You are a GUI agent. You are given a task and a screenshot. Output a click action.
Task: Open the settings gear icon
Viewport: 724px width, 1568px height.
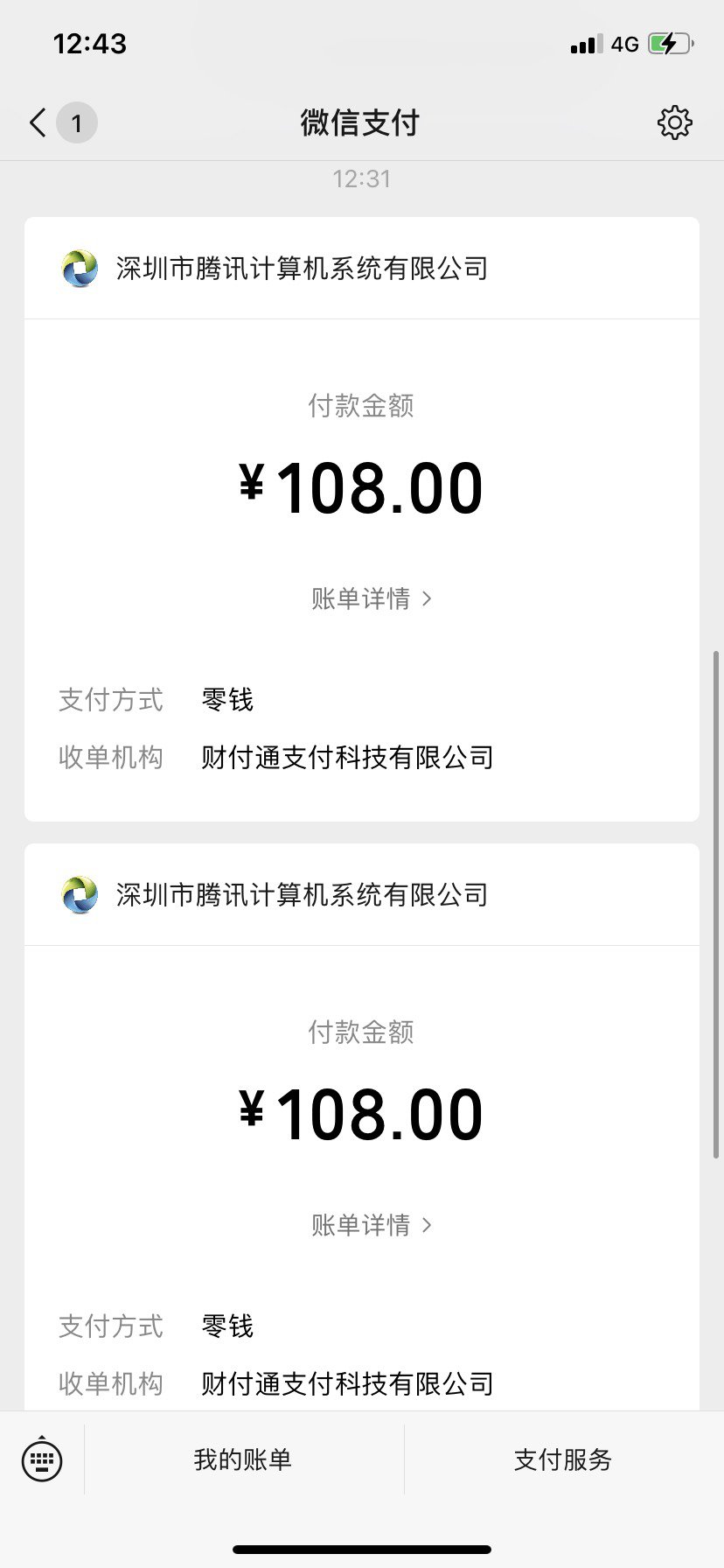(x=674, y=122)
